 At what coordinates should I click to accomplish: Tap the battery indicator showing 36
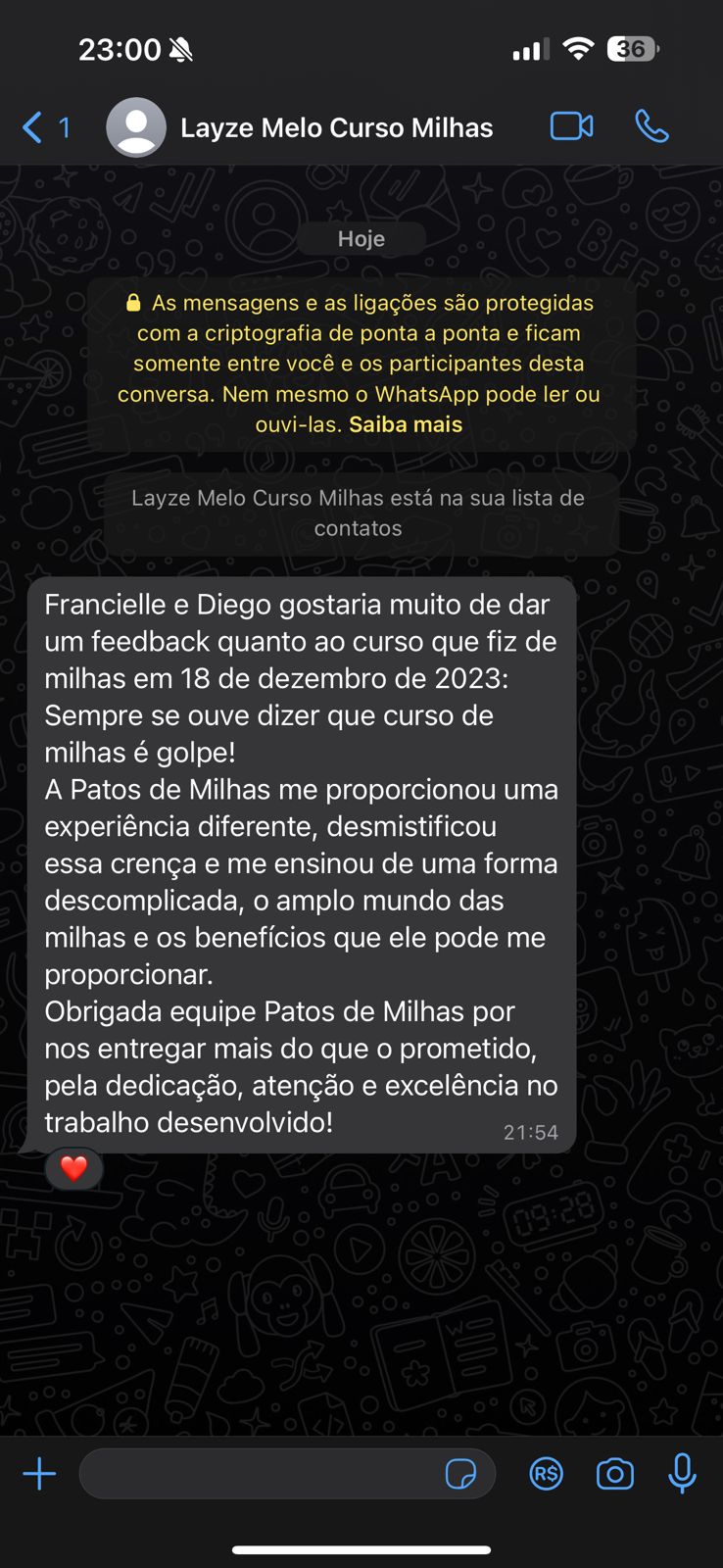[x=632, y=46]
